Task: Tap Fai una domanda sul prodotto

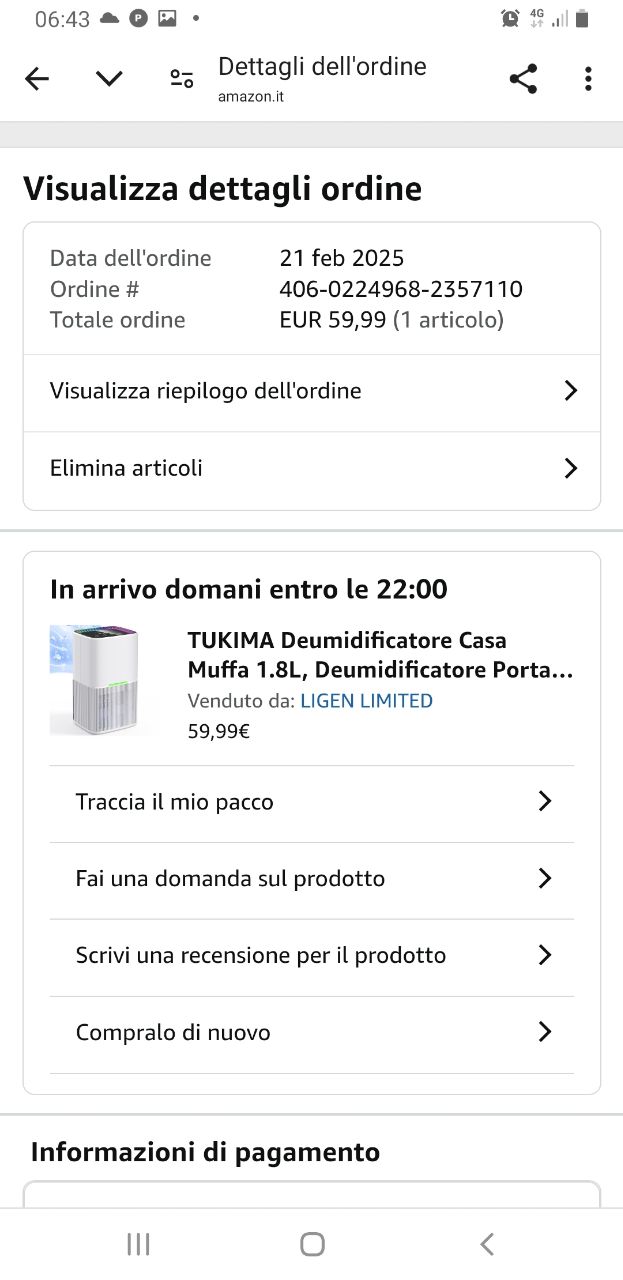Action: tap(311, 879)
